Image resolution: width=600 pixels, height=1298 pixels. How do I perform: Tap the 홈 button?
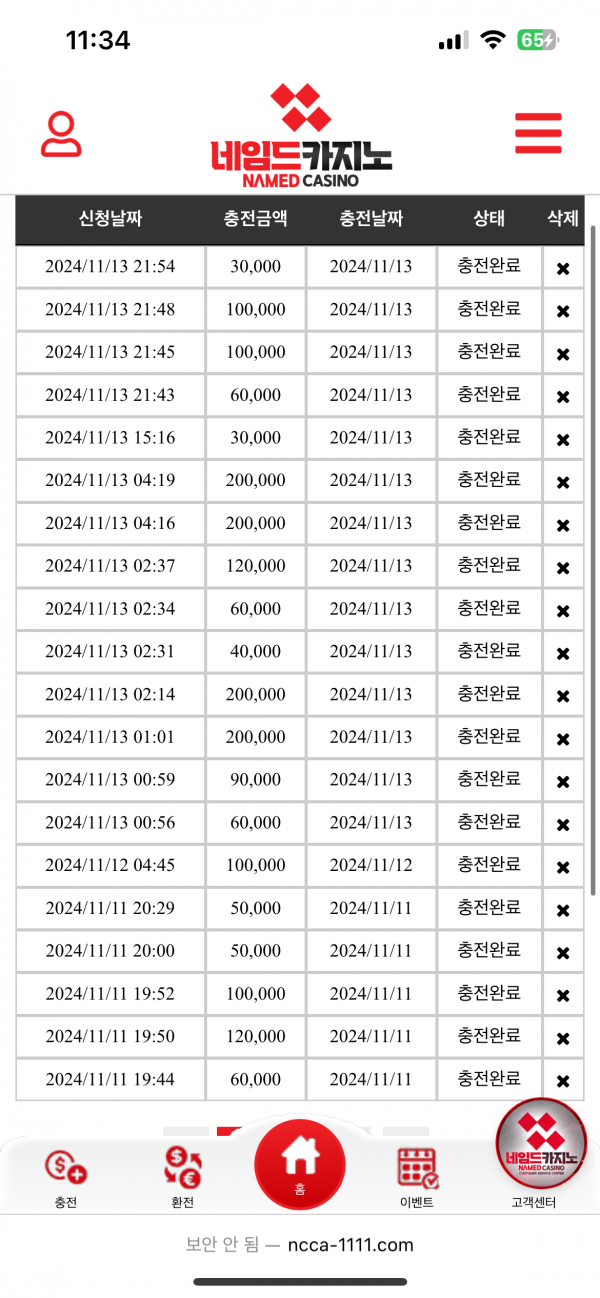(x=300, y=1165)
